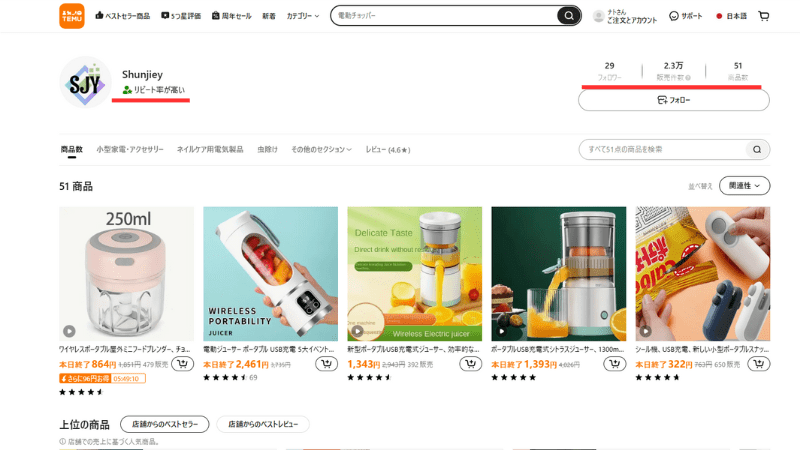This screenshot has height=450, width=800.
Task: Open 周年セール page
Action: point(231,16)
